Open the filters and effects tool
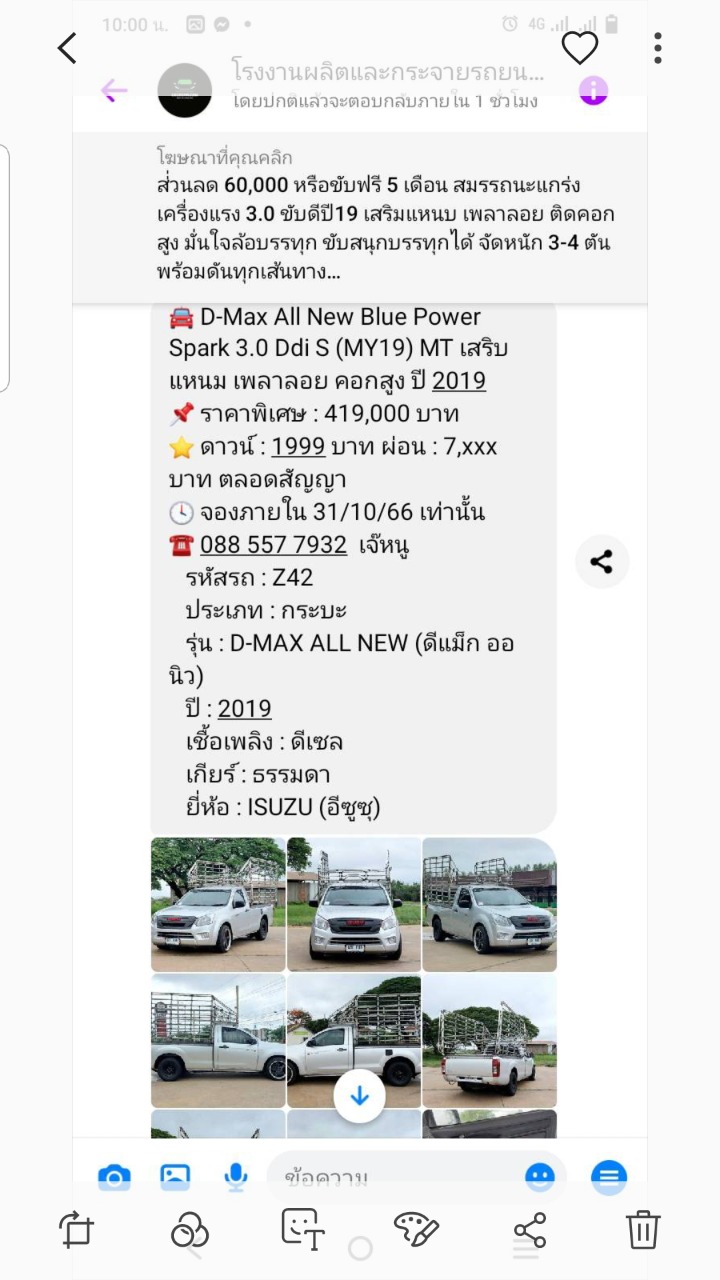 tap(190, 1229)
